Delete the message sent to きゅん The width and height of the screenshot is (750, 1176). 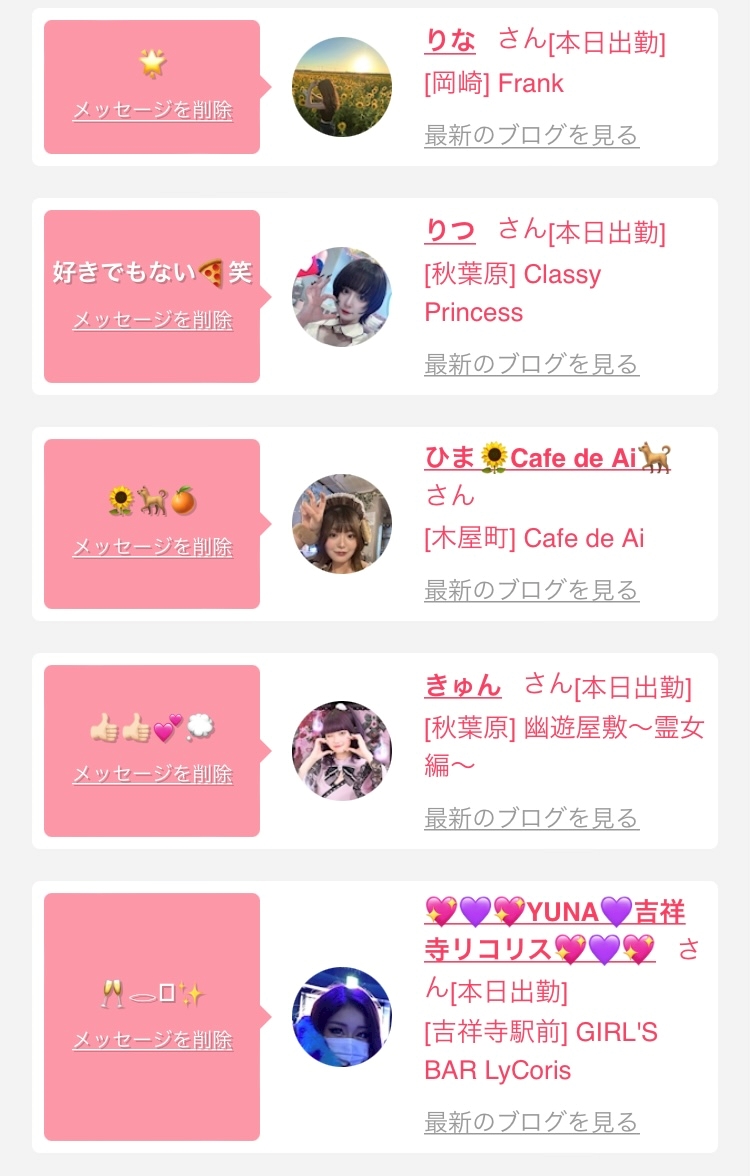[x=153, y=774]
